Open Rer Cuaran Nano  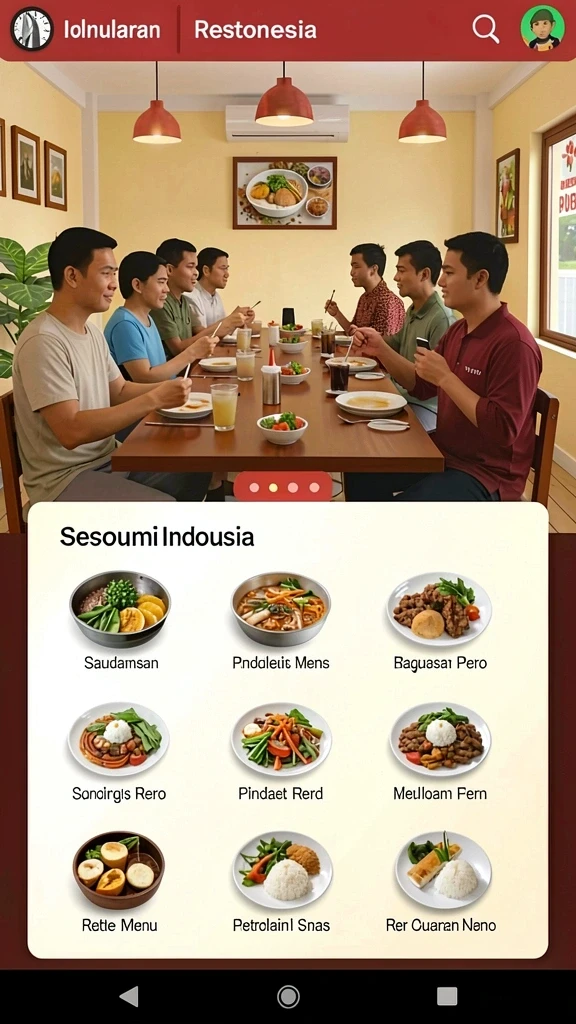441,882
